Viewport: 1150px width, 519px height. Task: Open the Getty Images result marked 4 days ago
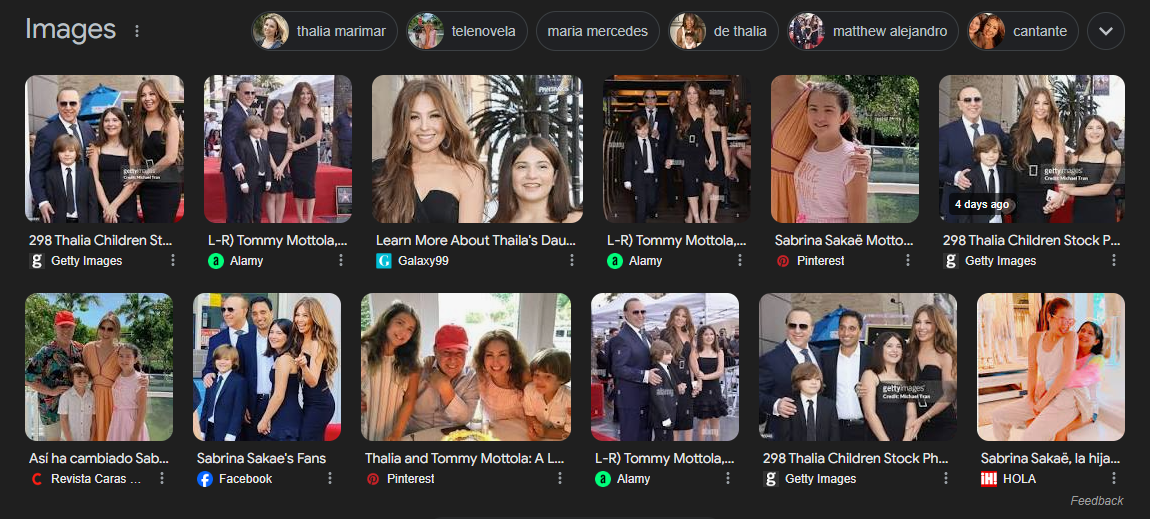click(x=1031, y=149)
